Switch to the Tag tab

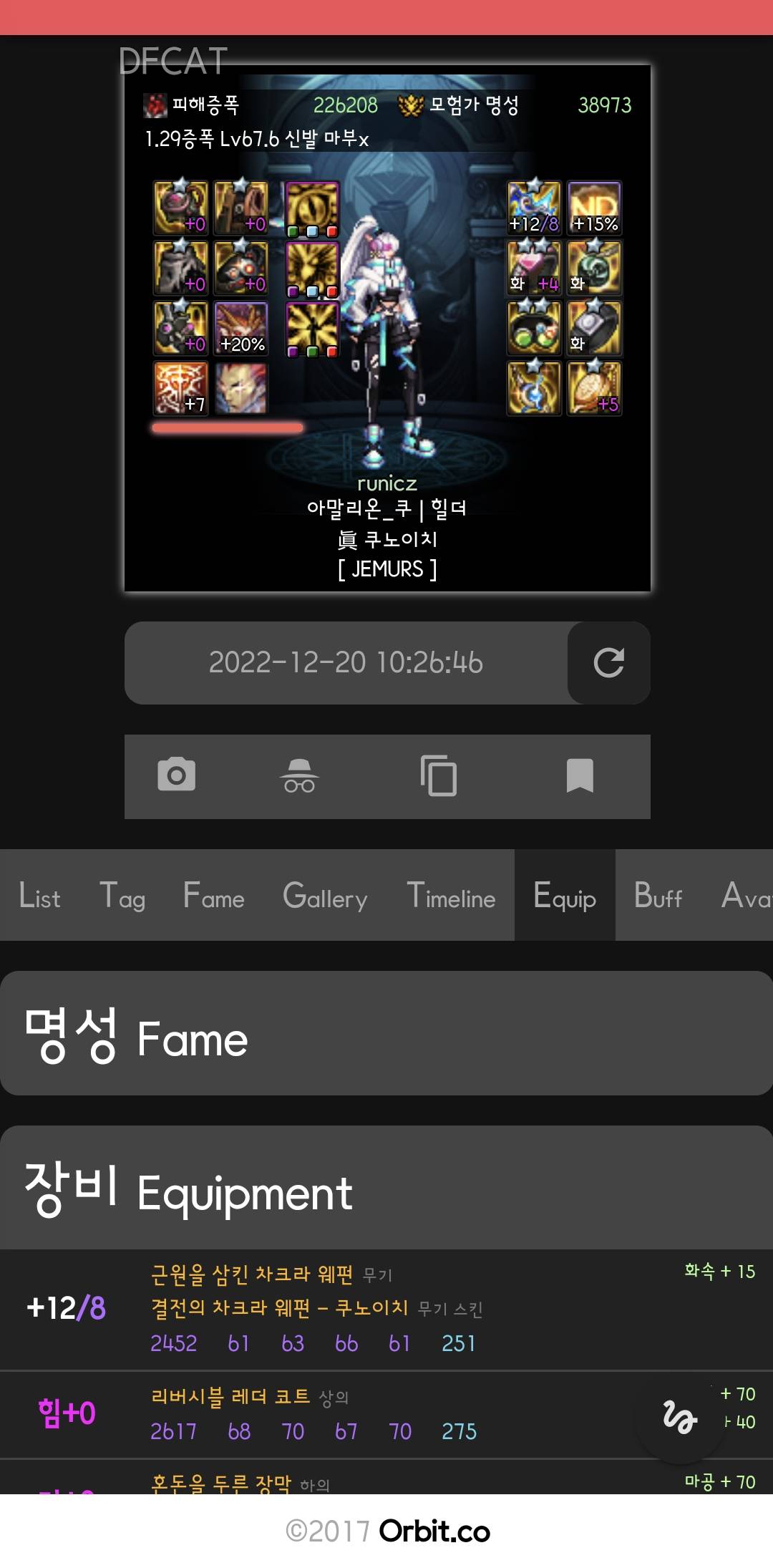coord(122,896)
